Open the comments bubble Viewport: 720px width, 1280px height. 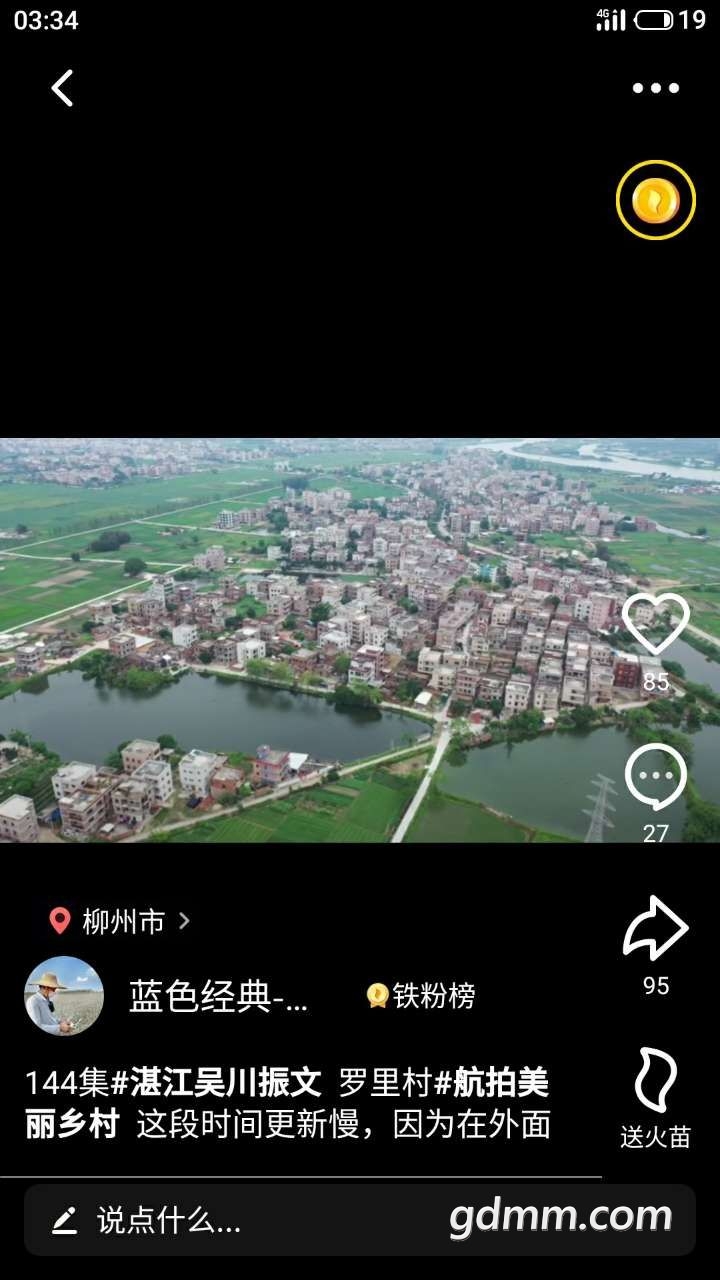click(x=655, y=778)
